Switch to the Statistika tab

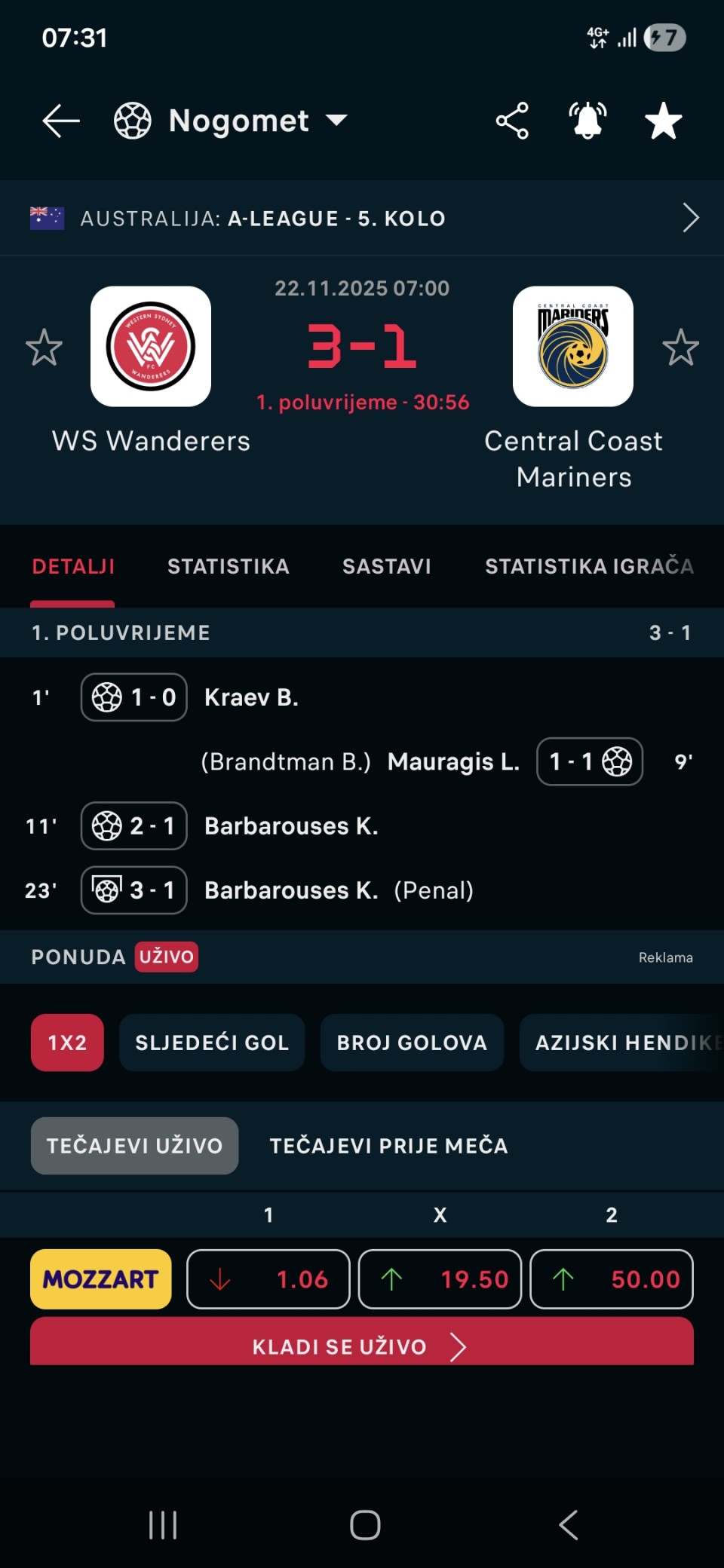click(228, 566)
